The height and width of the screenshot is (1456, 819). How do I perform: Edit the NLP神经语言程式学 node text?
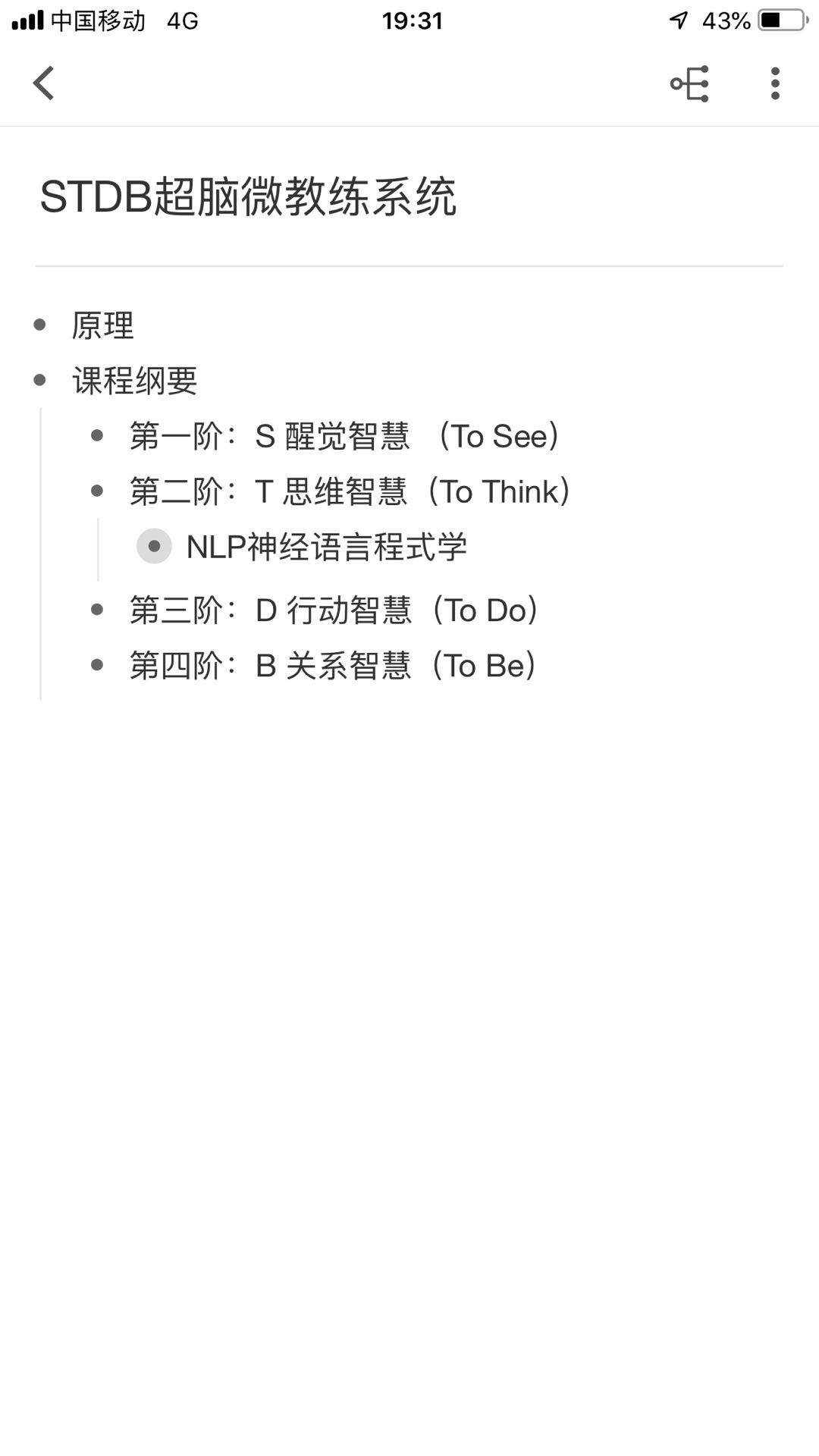click(327, 547)
